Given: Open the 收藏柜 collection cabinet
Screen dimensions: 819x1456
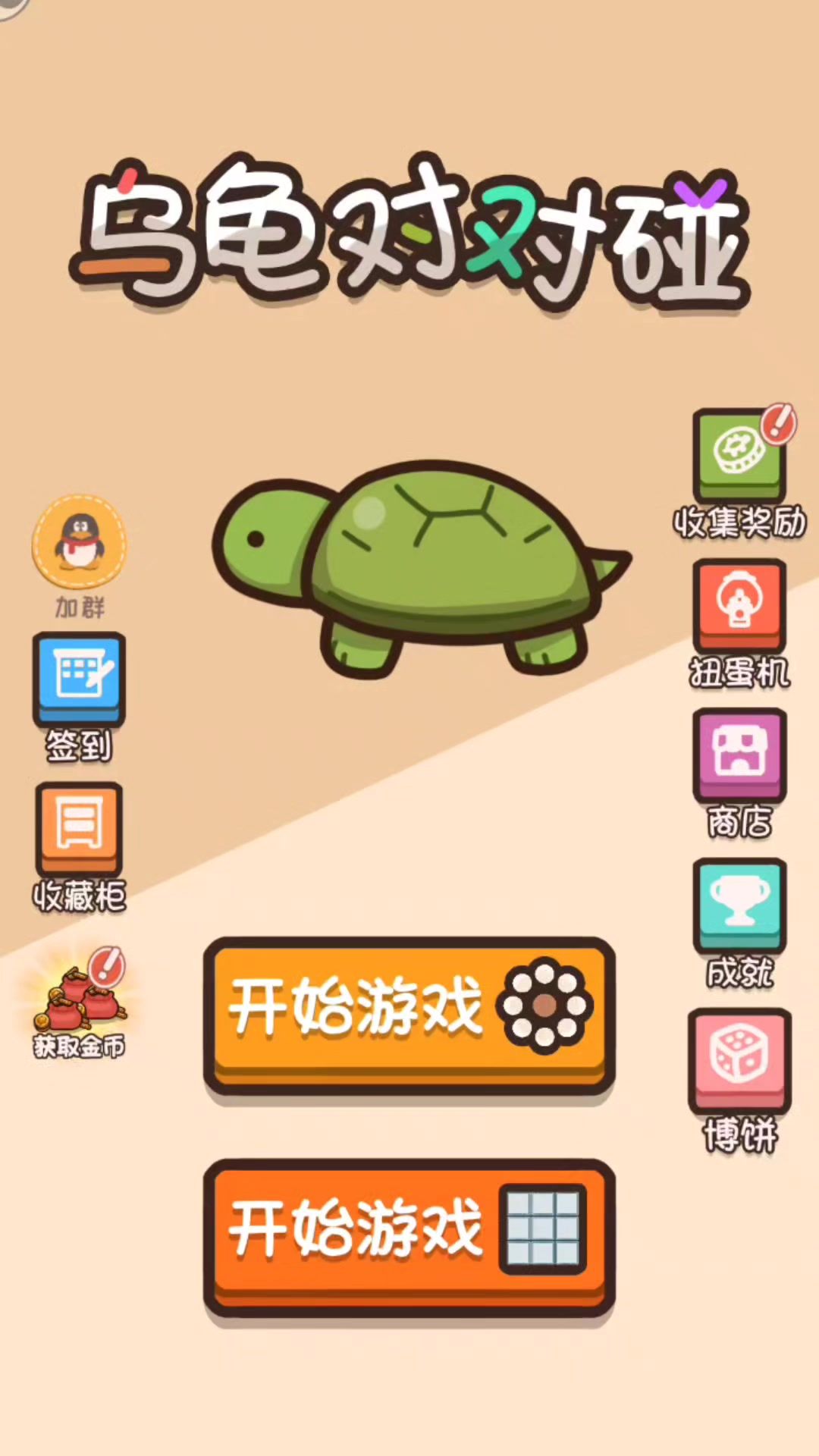Looking at the screenshot, I should click(x=79, y=828).
